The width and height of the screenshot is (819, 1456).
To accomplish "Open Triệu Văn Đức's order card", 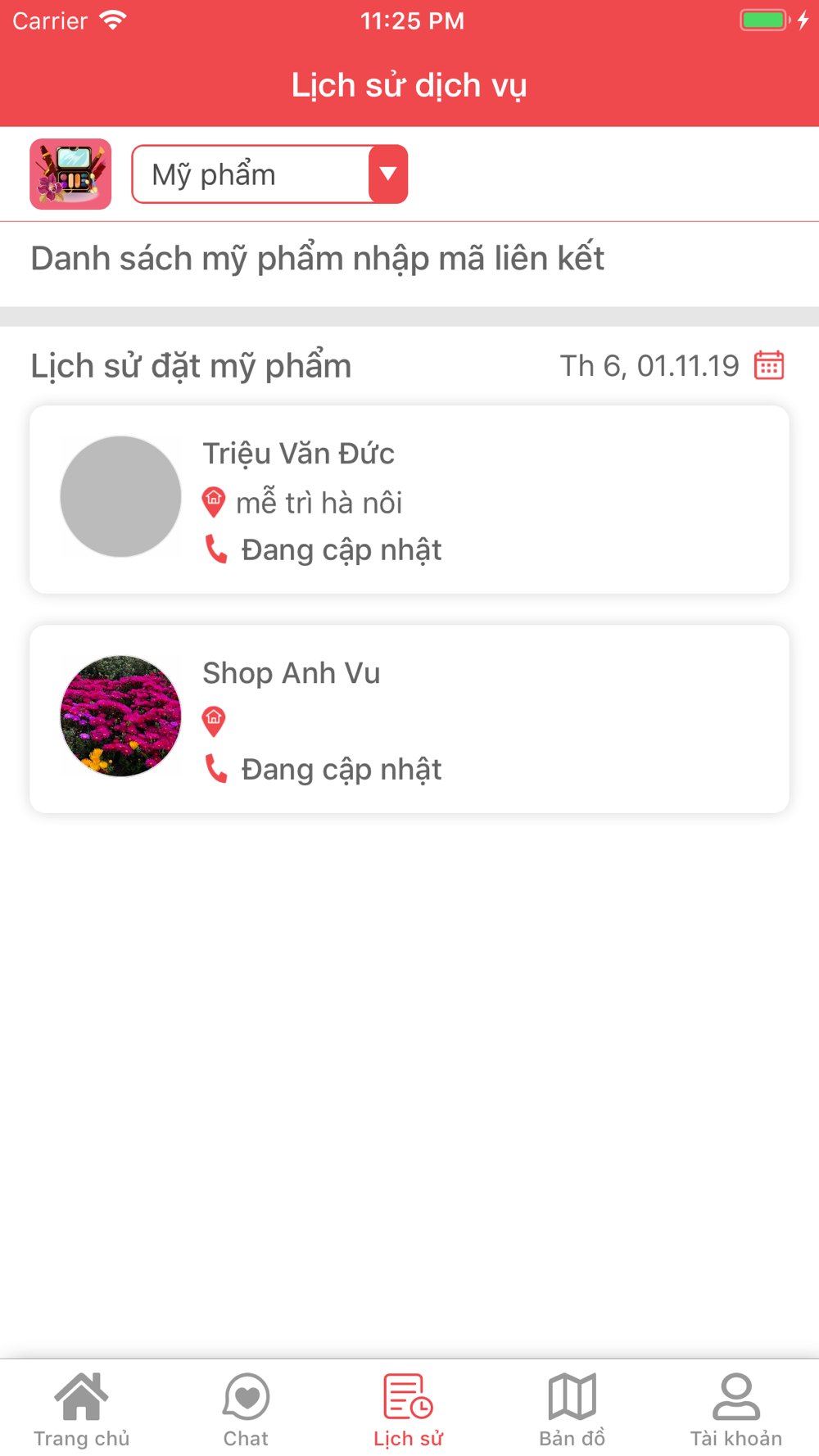I will (409, 500).
